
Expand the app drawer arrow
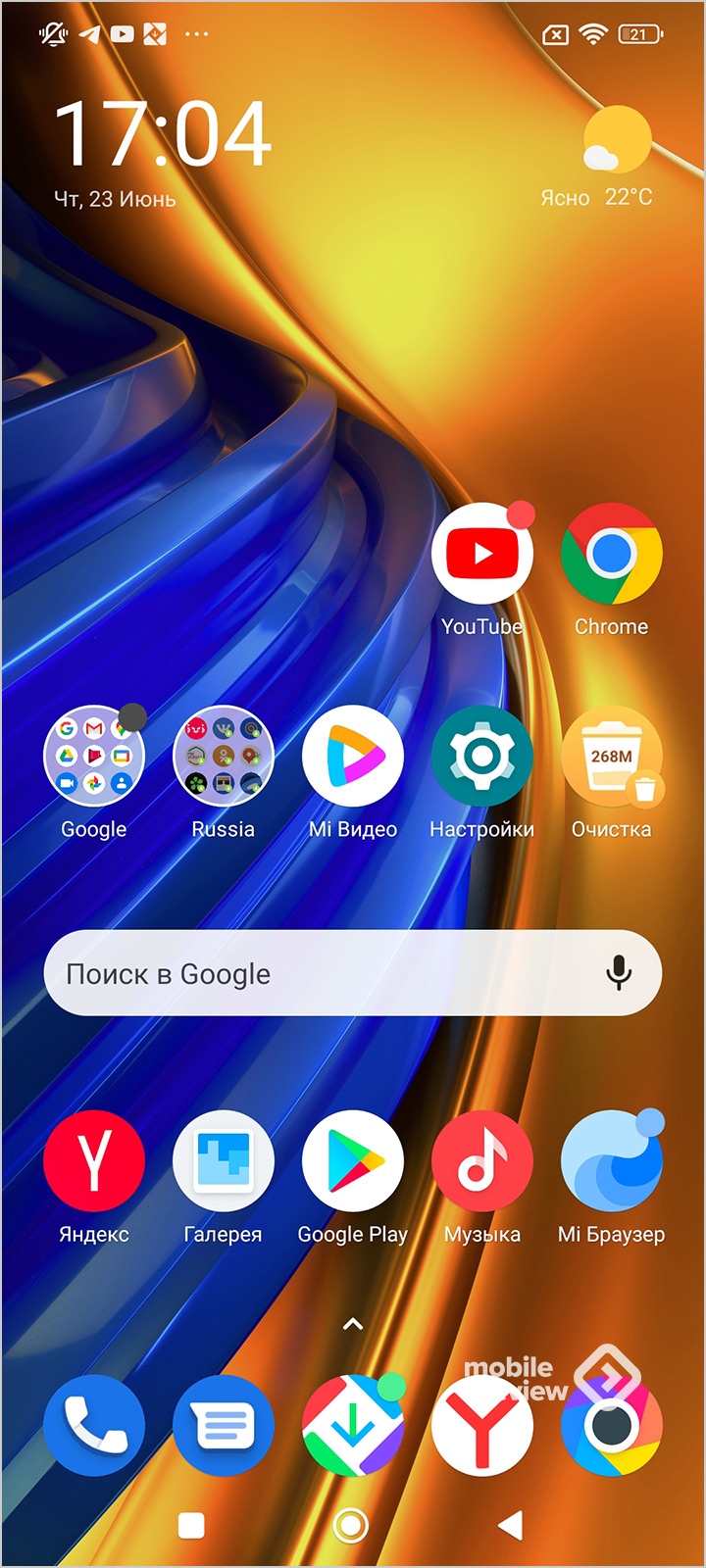click(x=353, y=1324)
